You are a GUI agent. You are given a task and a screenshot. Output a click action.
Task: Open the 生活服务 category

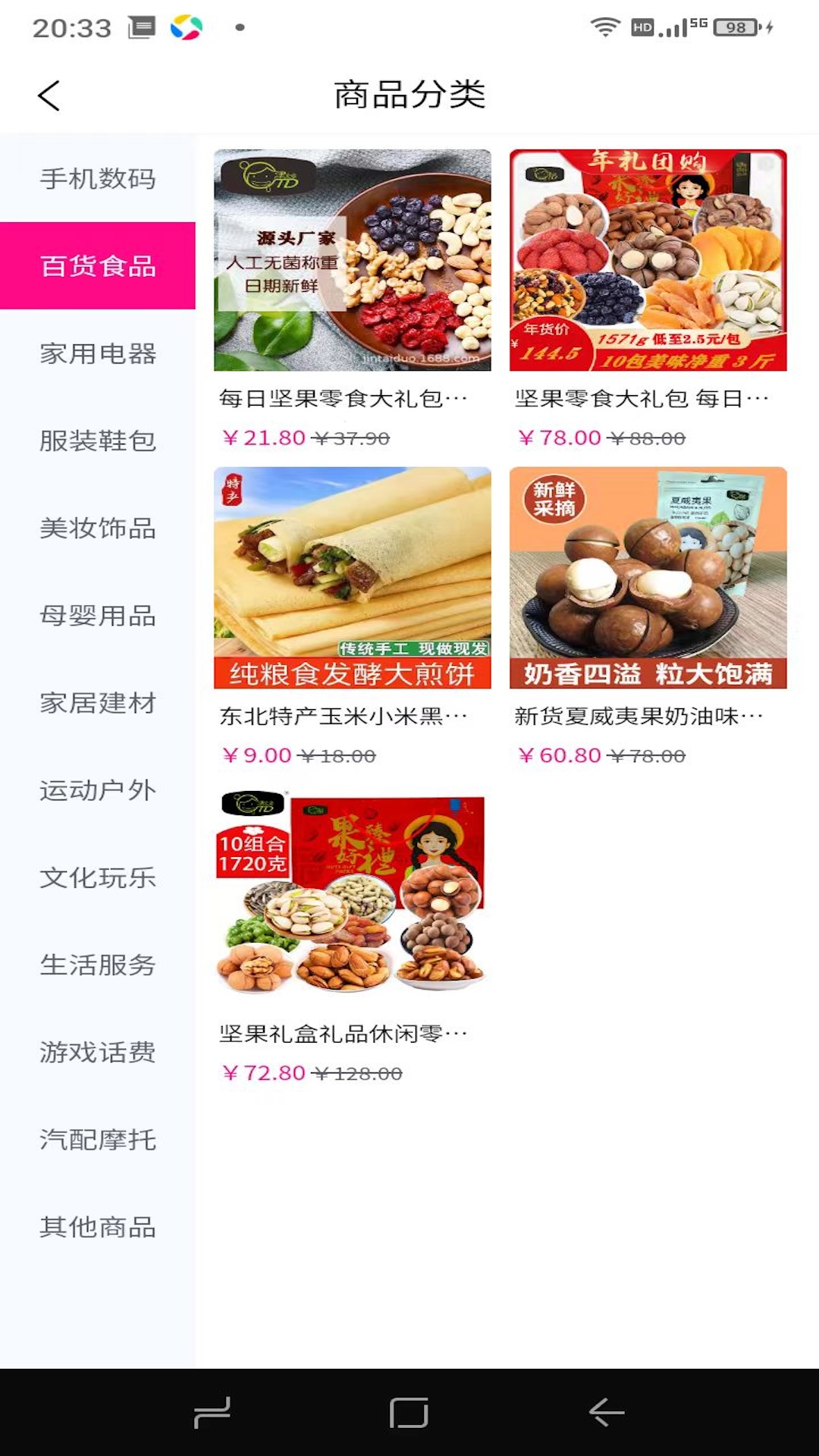click(x=98, y=965)
